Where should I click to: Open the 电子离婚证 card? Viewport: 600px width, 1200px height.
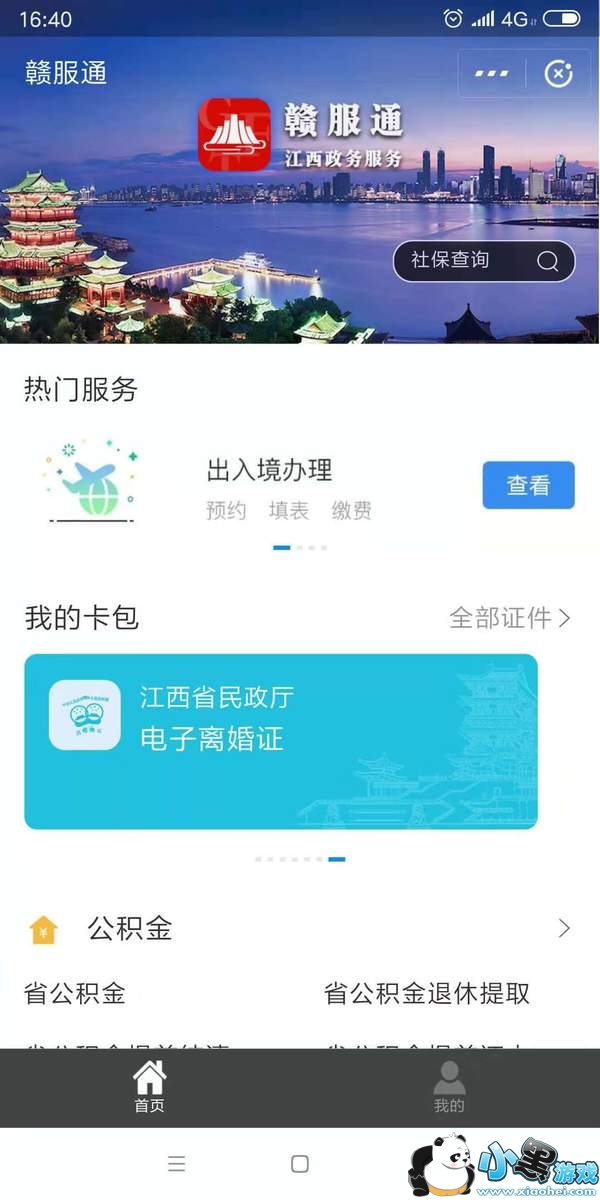280,741
